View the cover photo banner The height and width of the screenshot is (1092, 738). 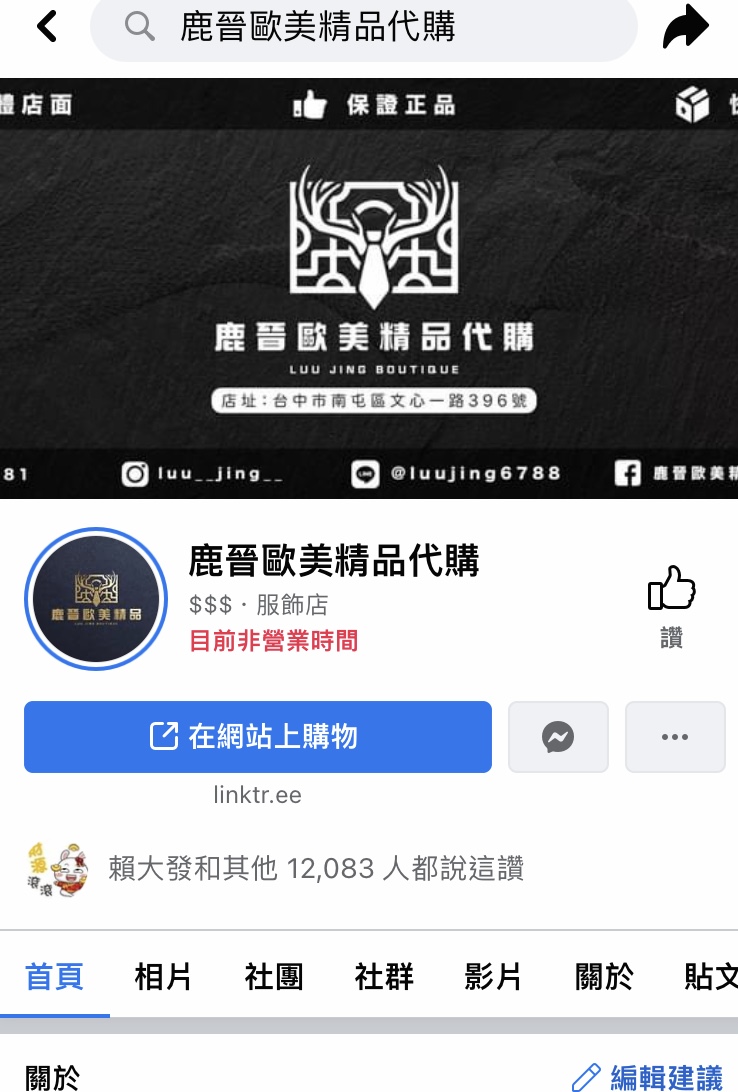point(369,288)
